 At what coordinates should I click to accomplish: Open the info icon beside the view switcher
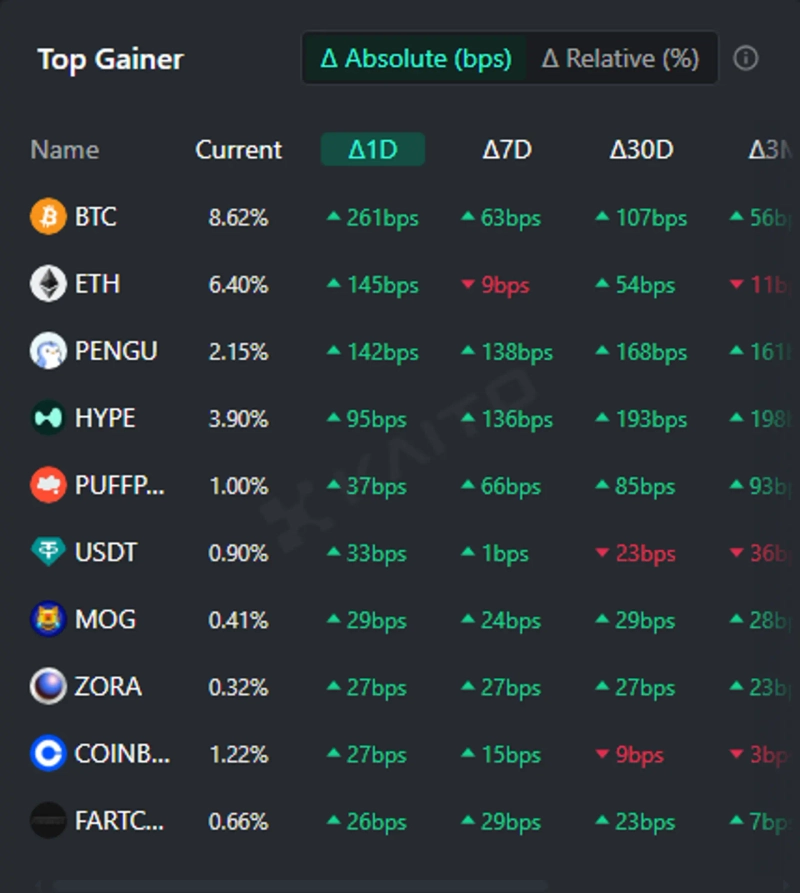pos(745,59)
